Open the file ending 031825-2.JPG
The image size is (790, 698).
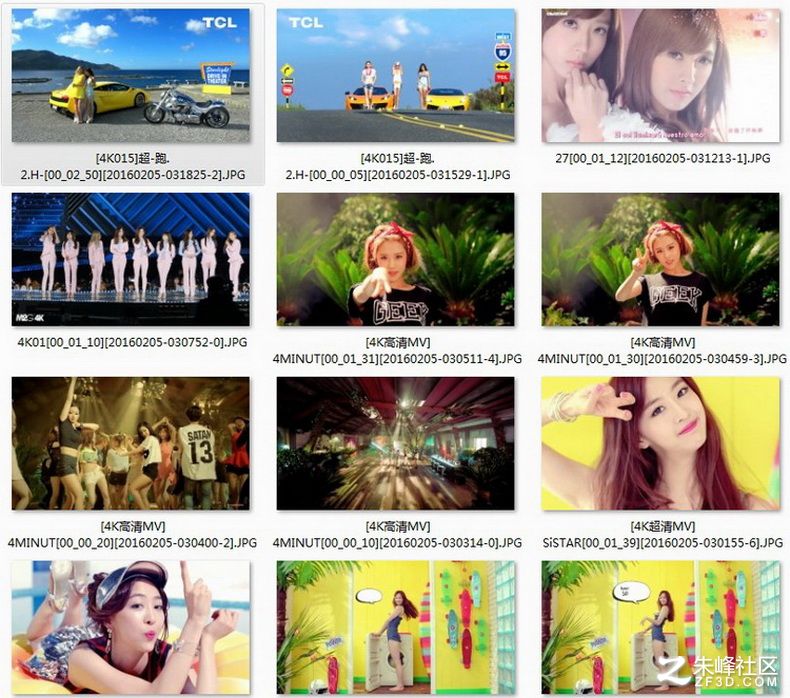coord(132,77)
